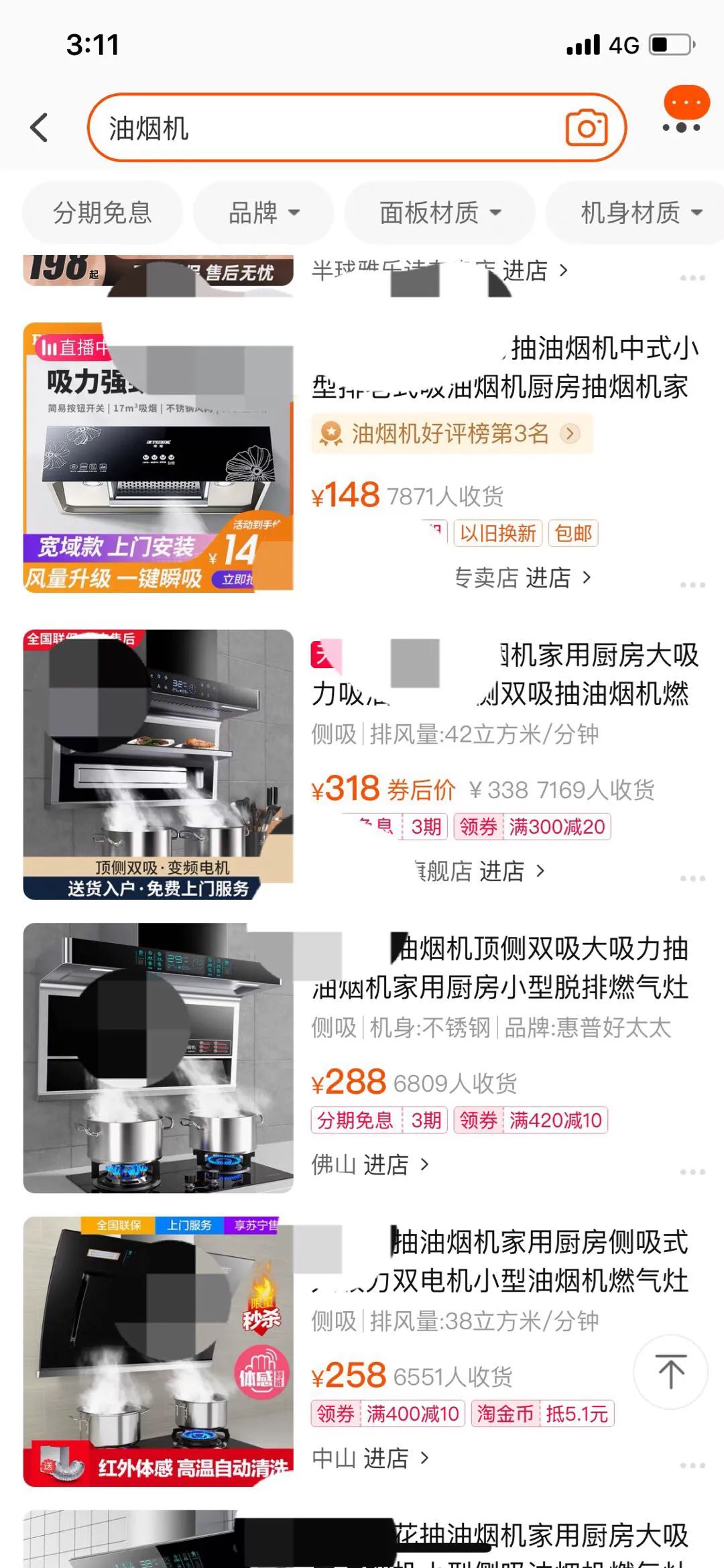Screen dimensions: 724x1568
Task: Tap 领券 coupon on the ¥318 listing
Action: [x=478, y=827]
